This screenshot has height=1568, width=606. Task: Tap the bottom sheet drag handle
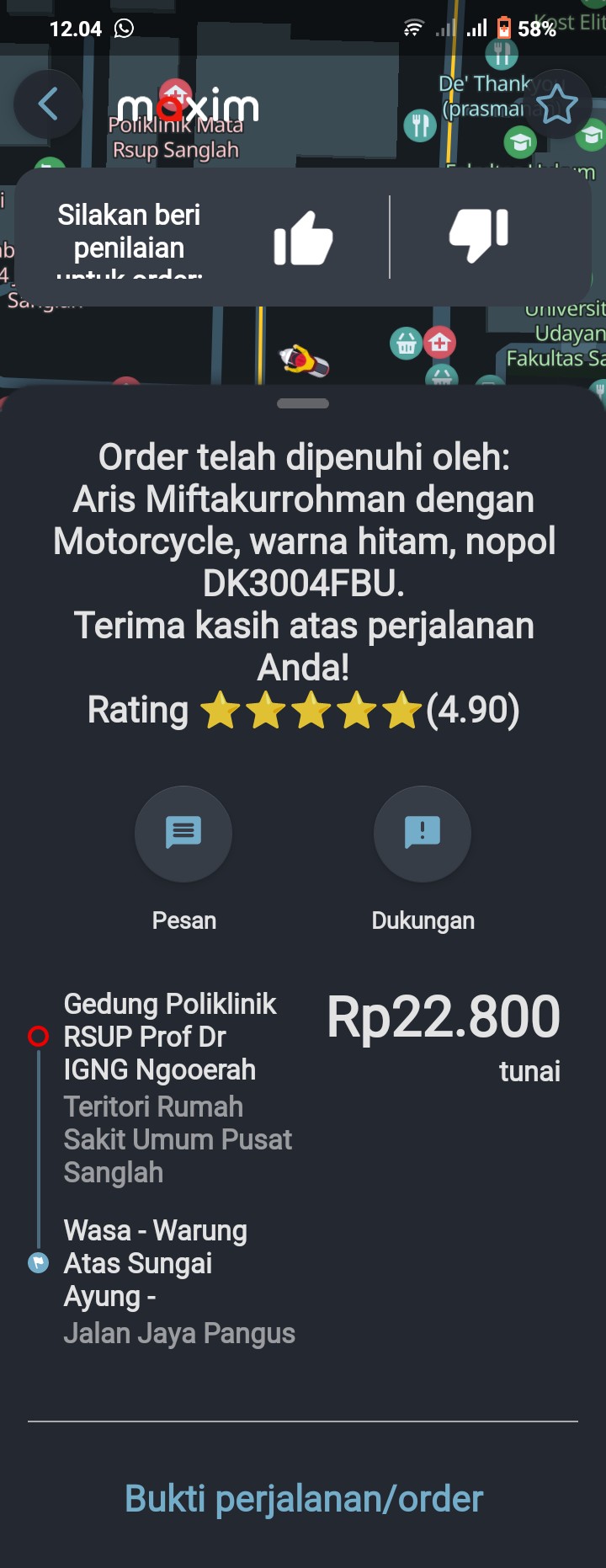coord(303,403)
